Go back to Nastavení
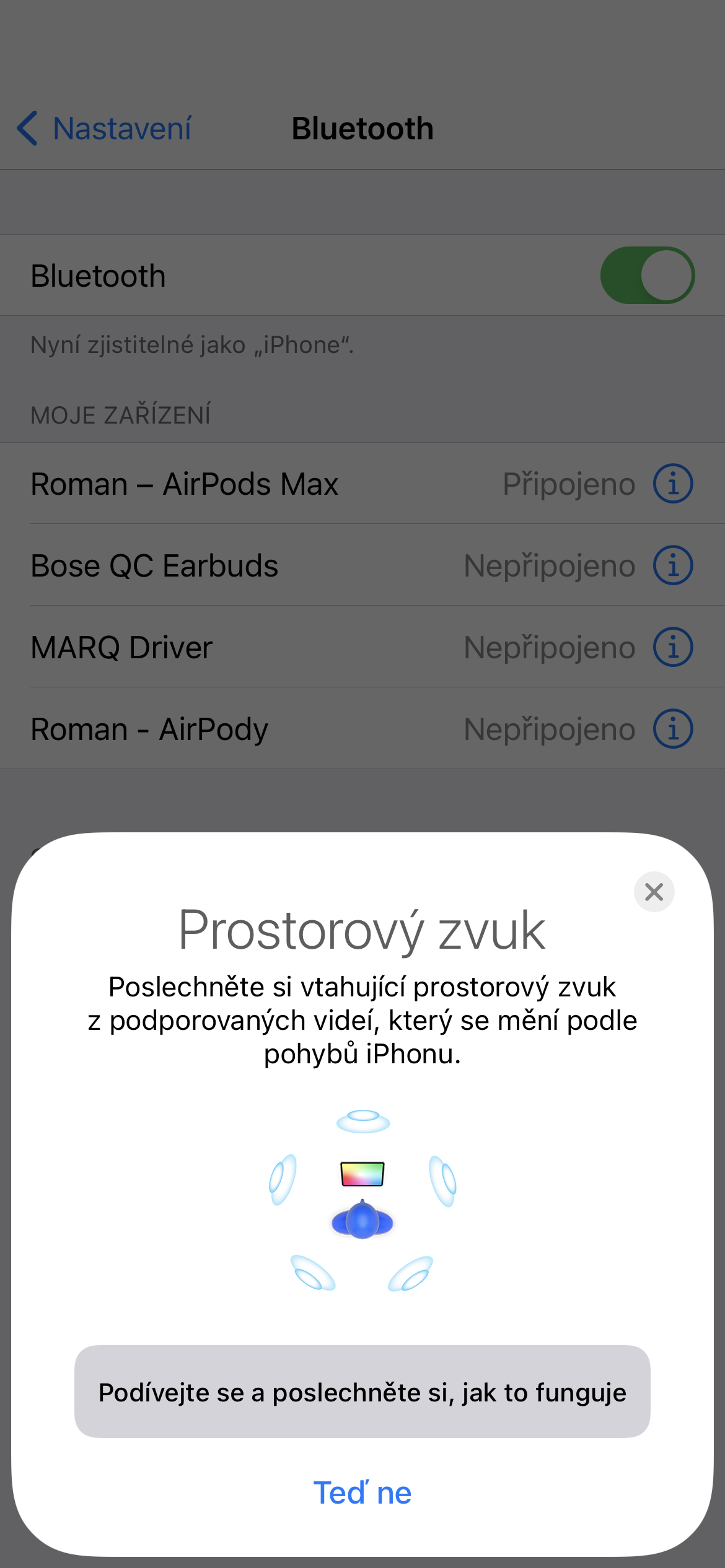 pyautogui.click(x=104, y=129)
